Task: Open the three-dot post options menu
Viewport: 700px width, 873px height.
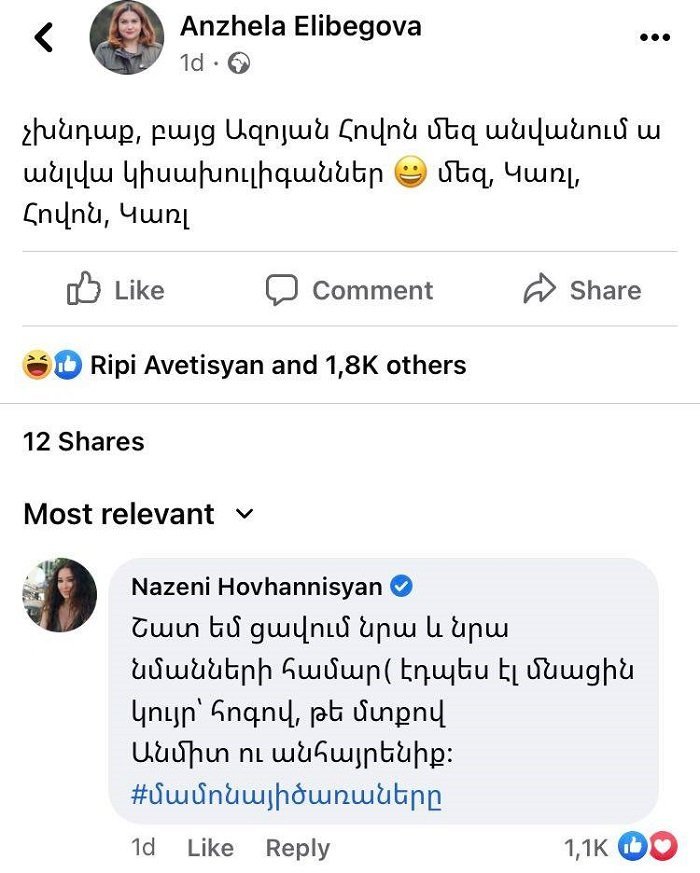Action: pyautogui.click(x=653, y=38)
